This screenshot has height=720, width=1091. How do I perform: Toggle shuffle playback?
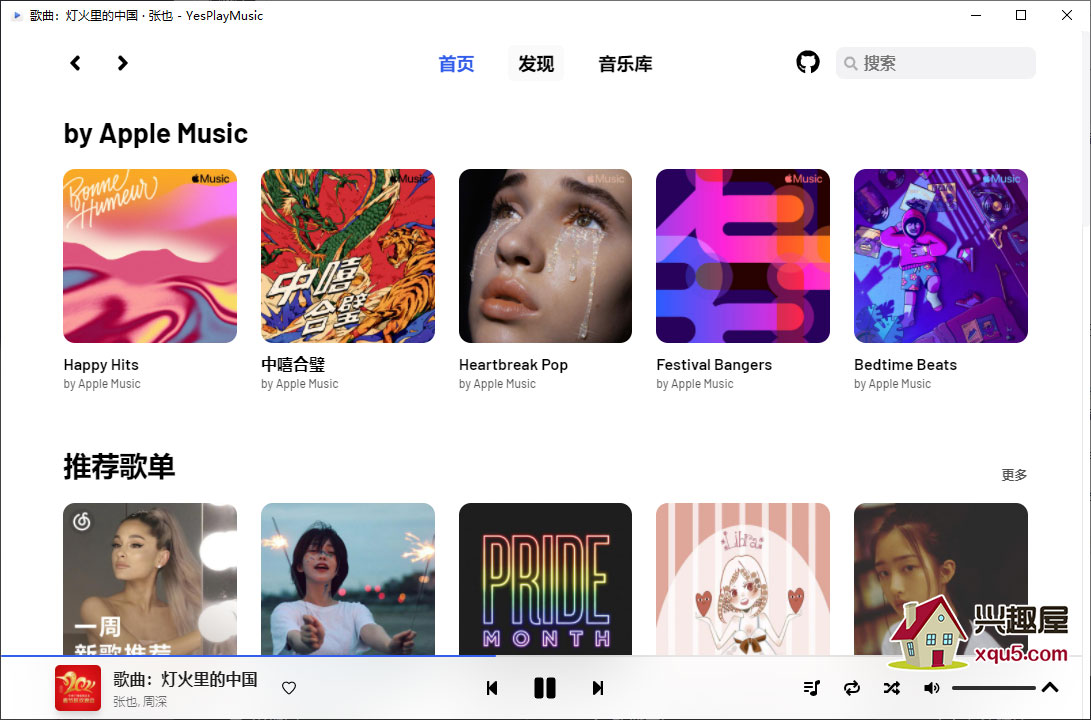[x=891, y=688]
